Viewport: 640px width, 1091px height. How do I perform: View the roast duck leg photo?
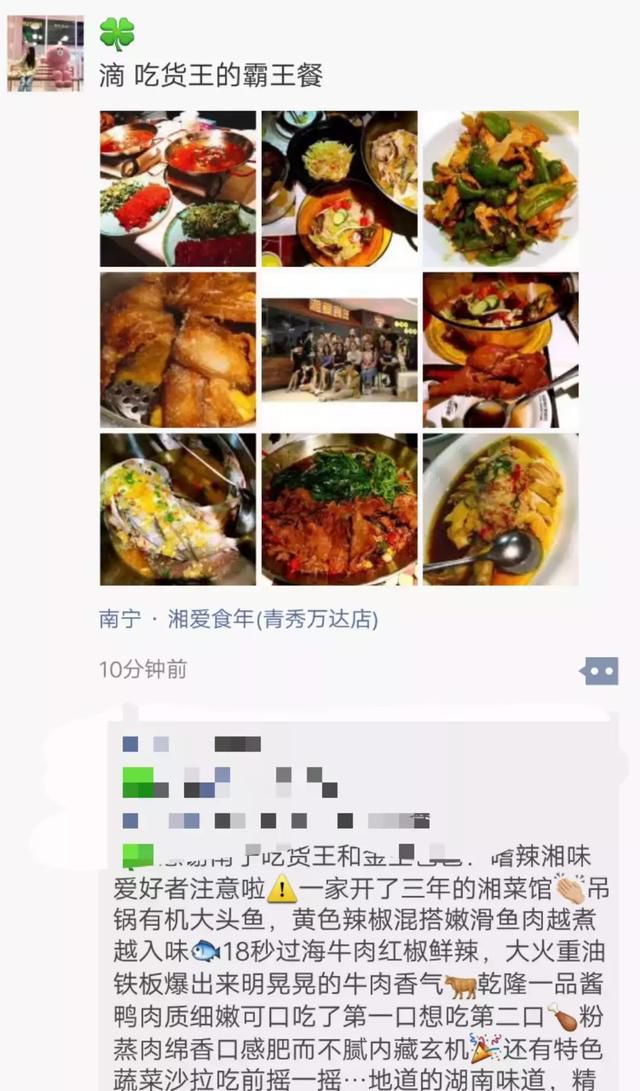coord(500,350)
